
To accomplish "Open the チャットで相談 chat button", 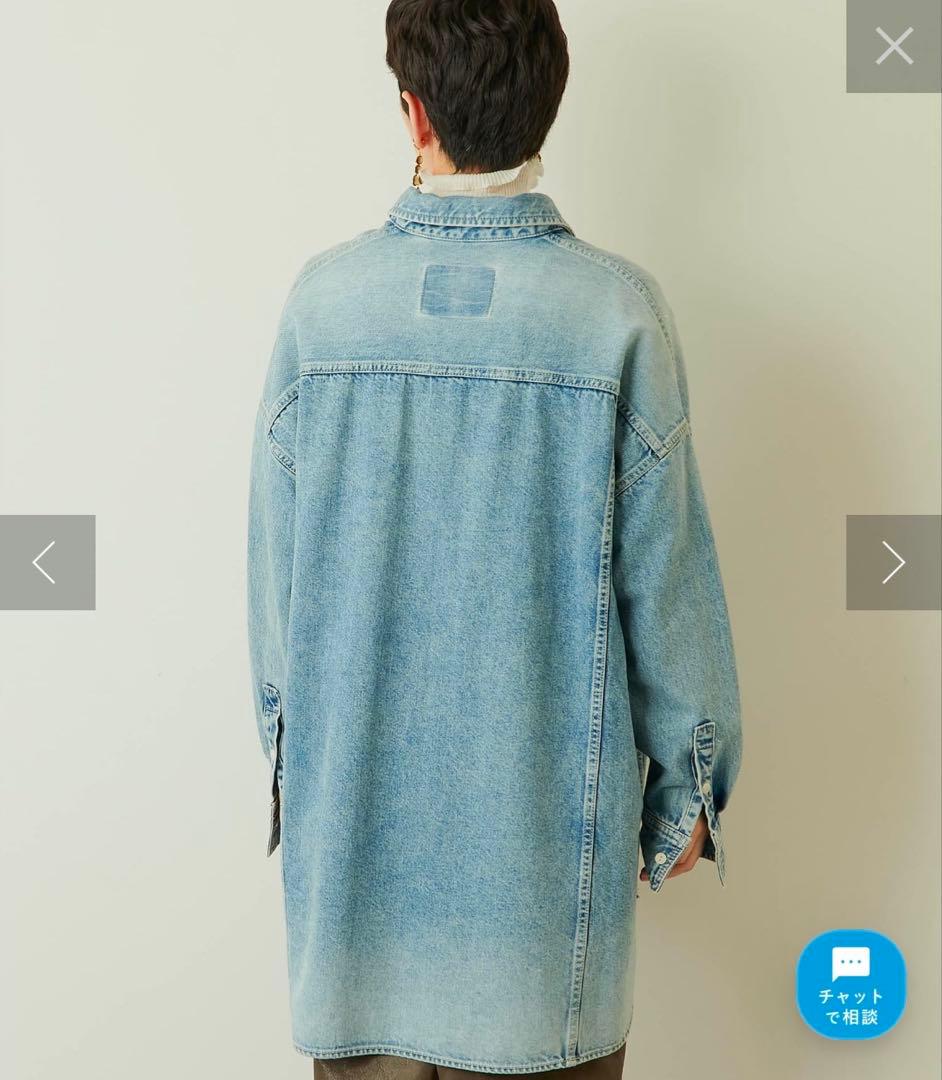I will (x=851, y=984).
